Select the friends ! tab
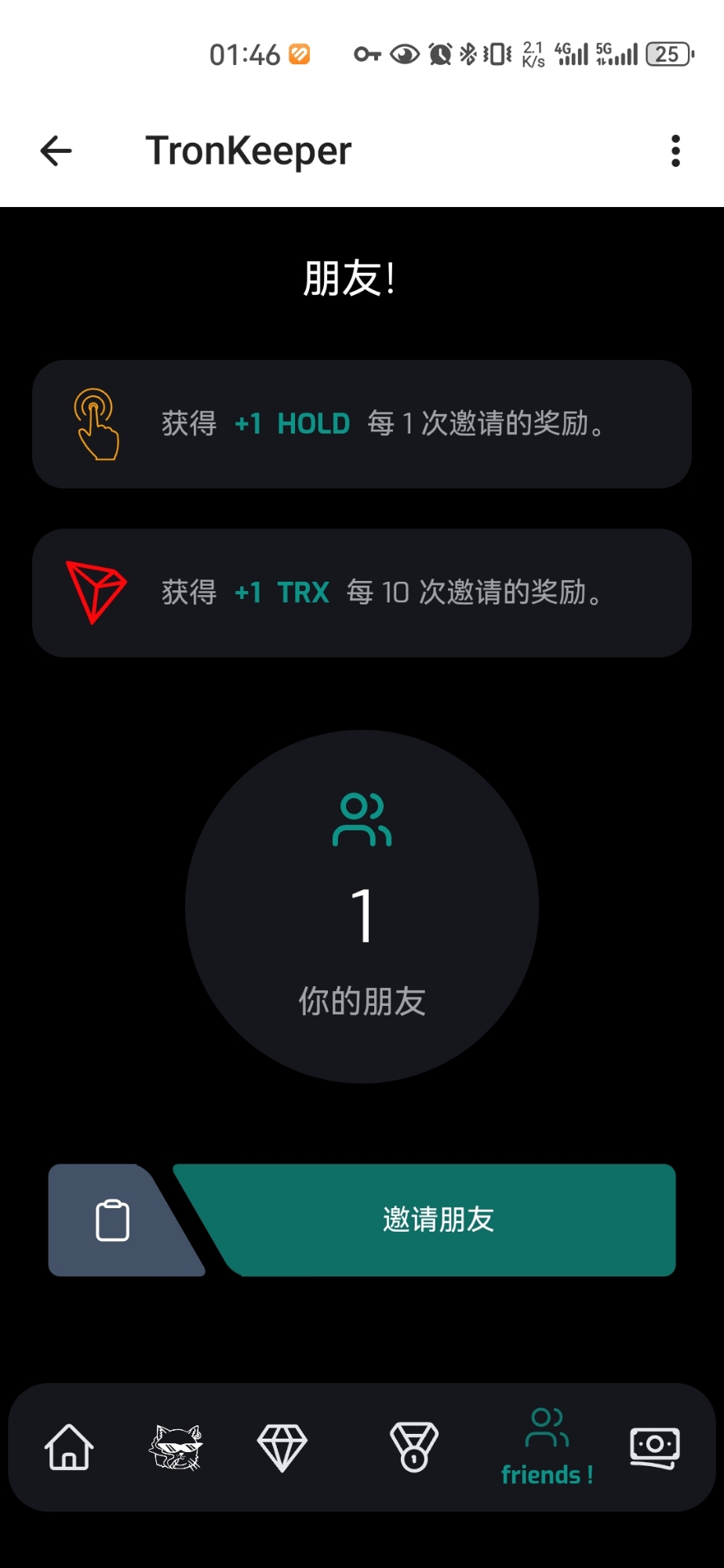 click(x=547, y=1447)
